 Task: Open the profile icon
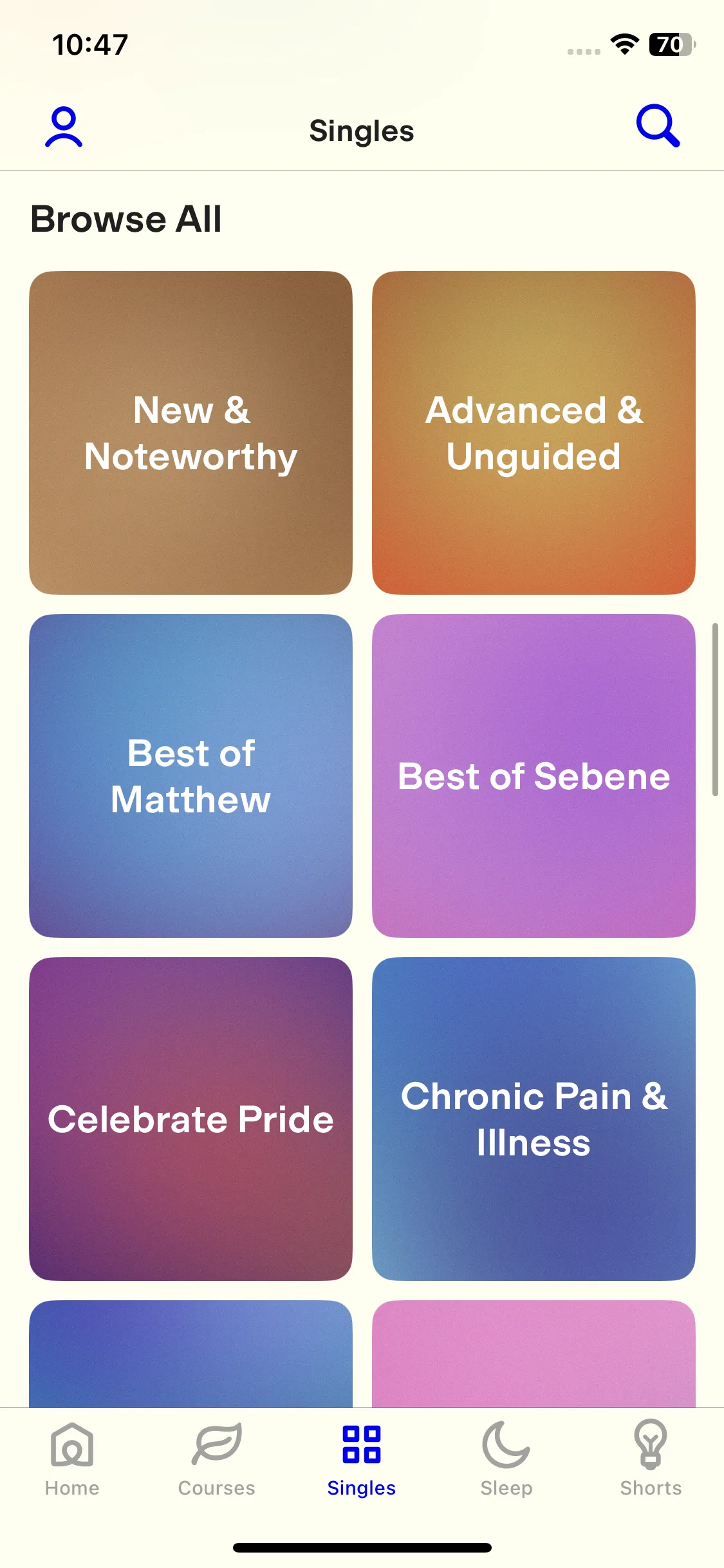point(64,127)
